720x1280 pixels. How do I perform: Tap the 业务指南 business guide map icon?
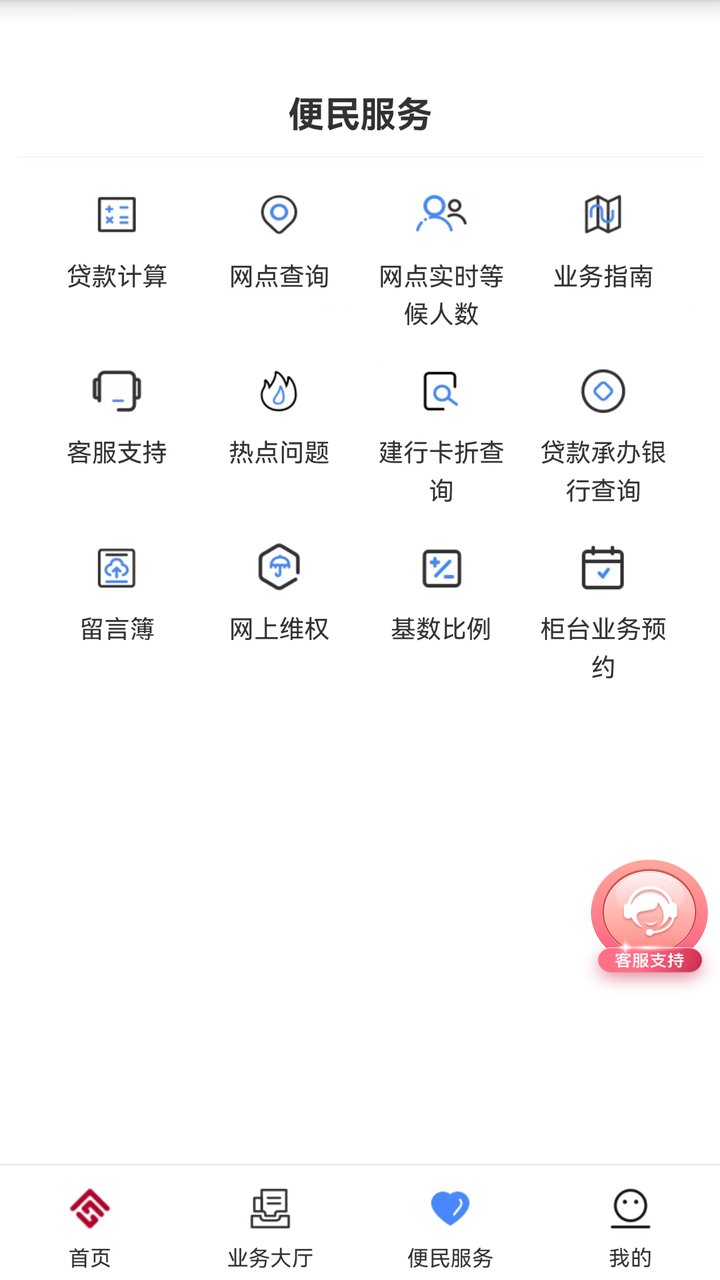click(602, 214)
